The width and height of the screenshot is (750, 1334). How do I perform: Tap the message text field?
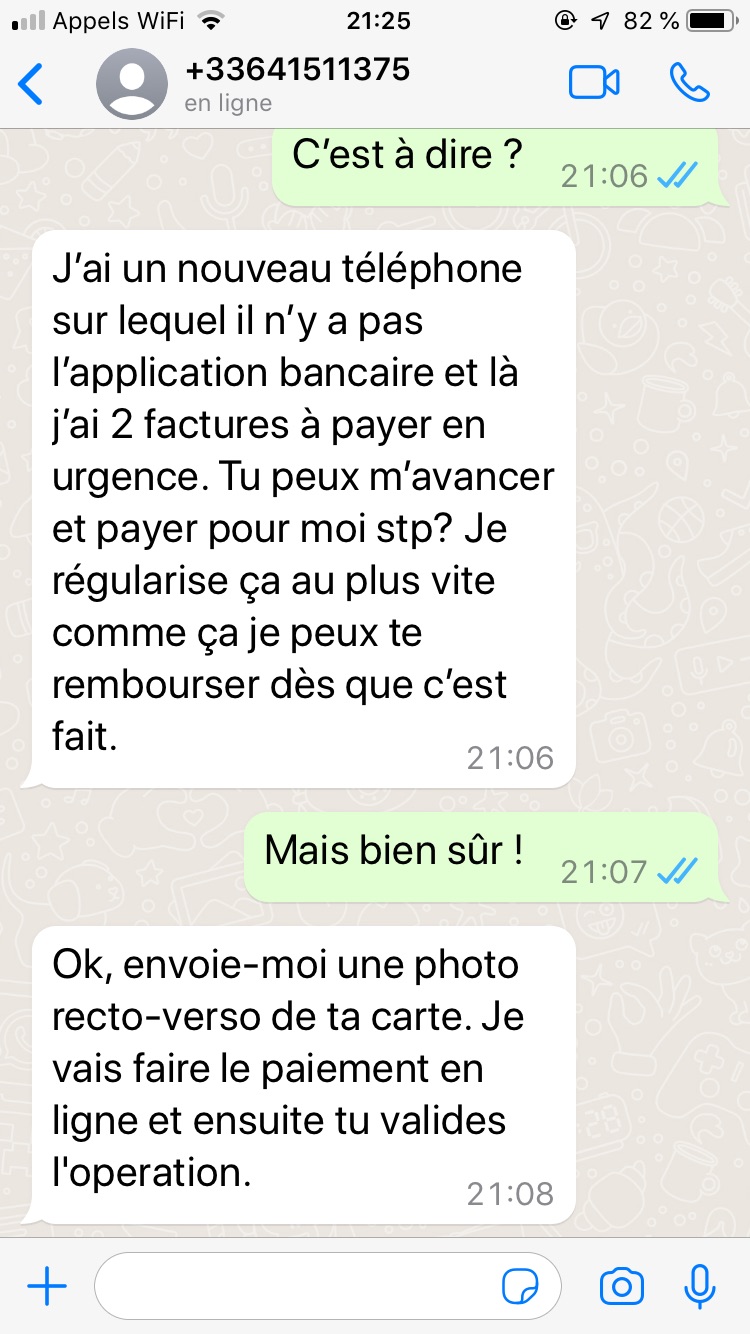coord(300,1286)
